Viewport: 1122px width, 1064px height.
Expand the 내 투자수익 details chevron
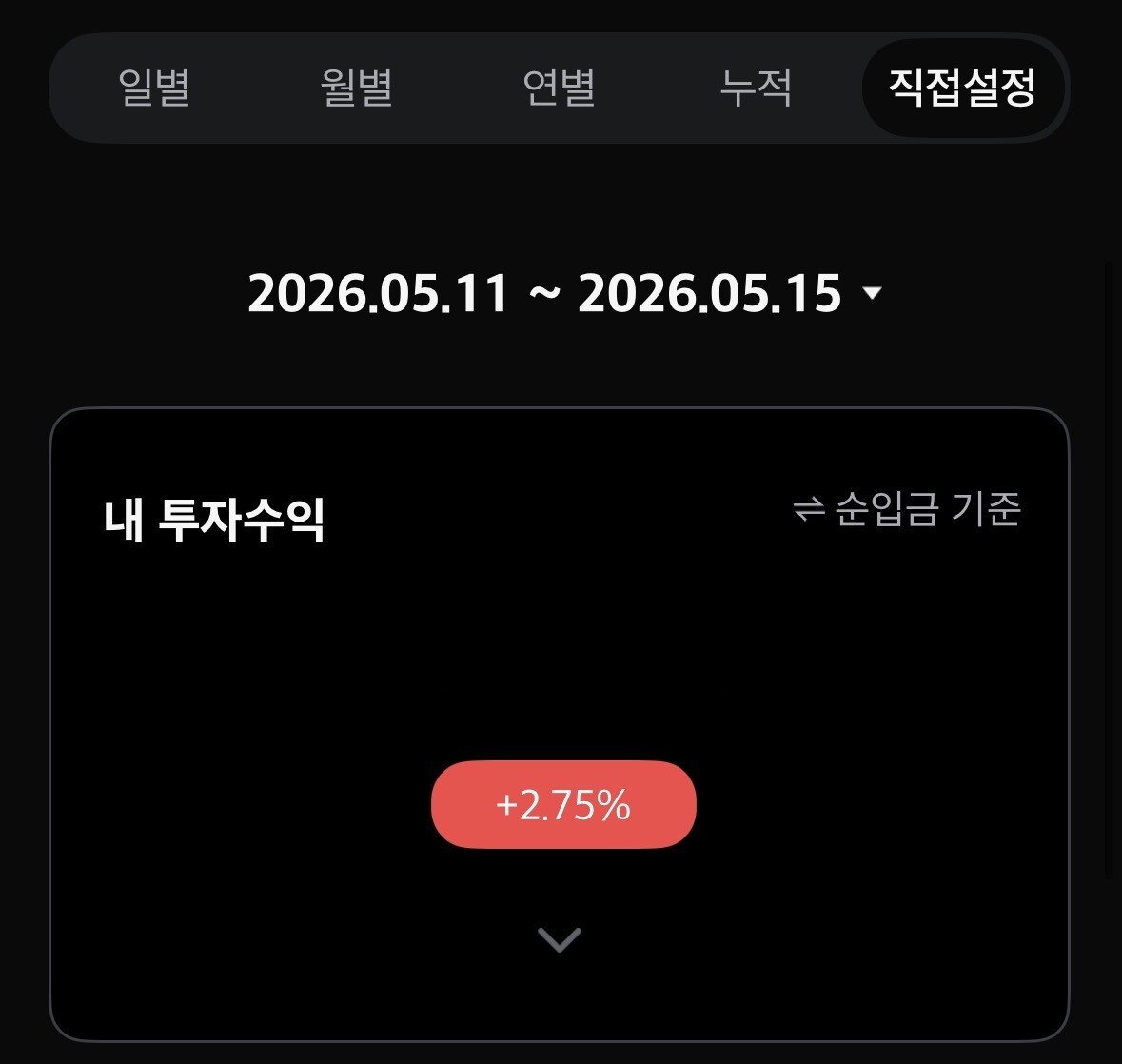coord(560,939)
